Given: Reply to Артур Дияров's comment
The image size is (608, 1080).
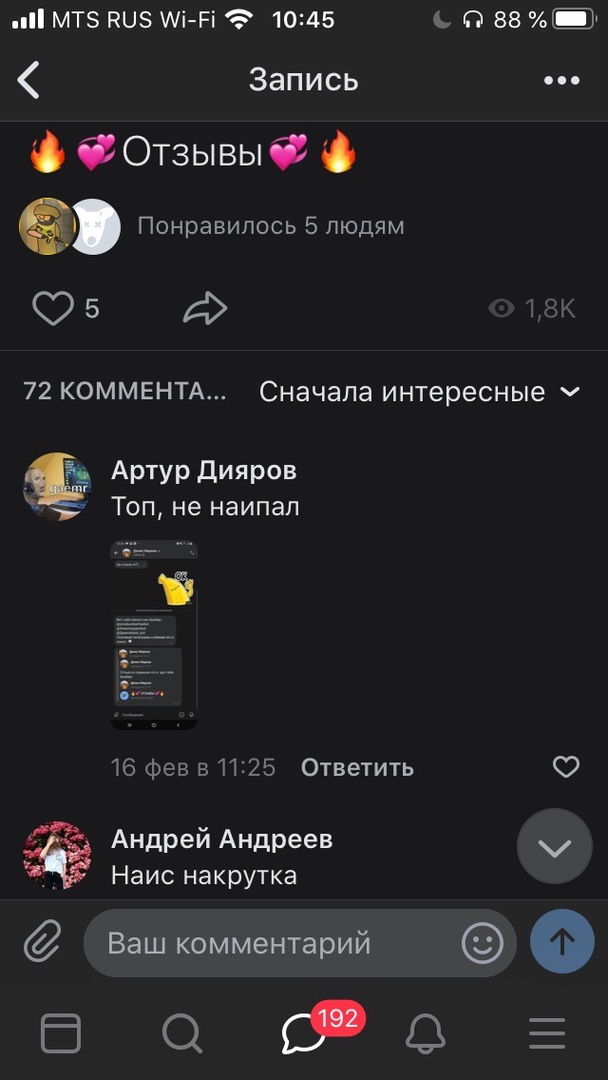Looking at the screenshot, I should point(357,767).
